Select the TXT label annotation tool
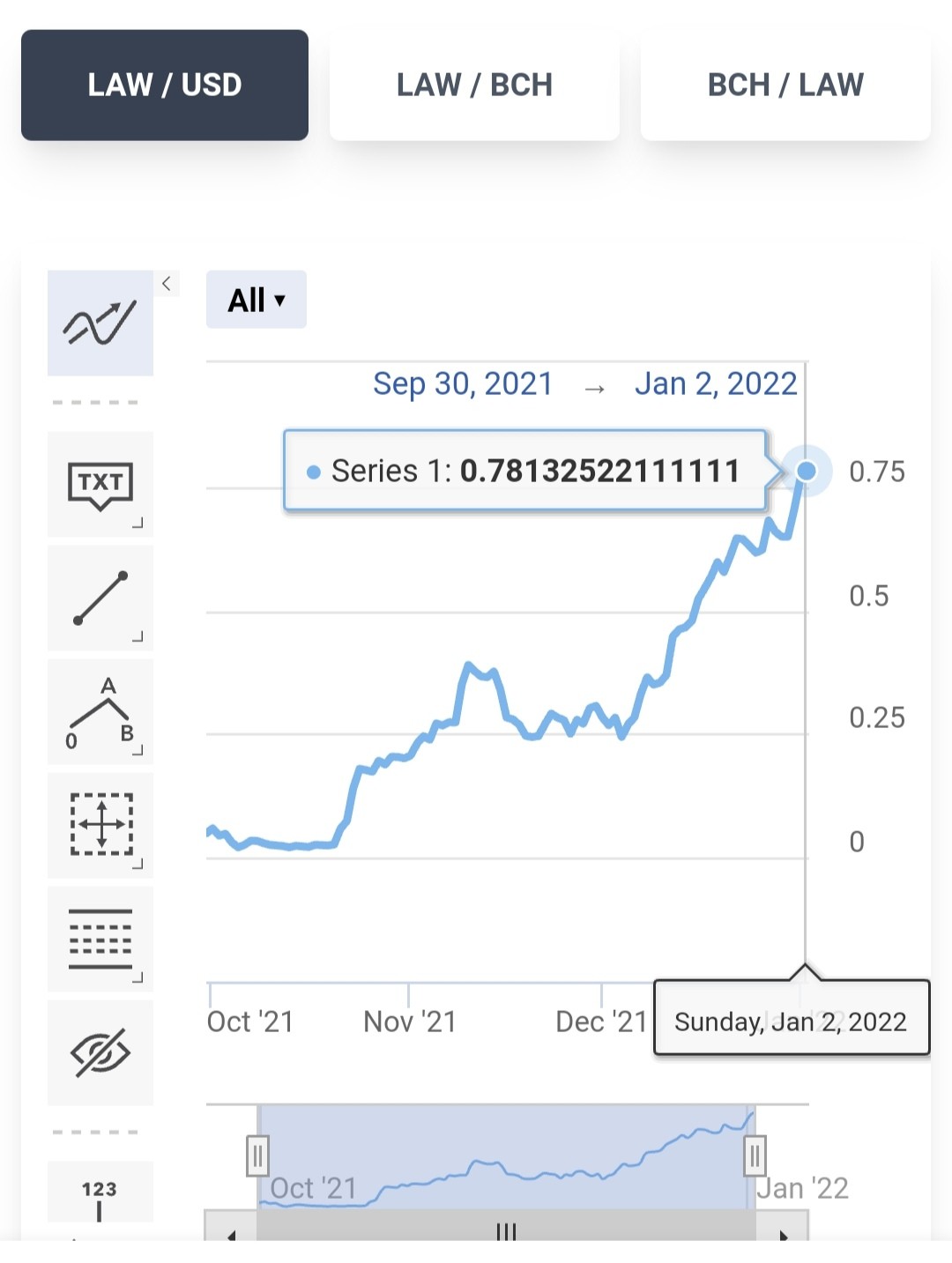Image resolution: width=952 pixels, height=1263 pixels. point(100,484)
